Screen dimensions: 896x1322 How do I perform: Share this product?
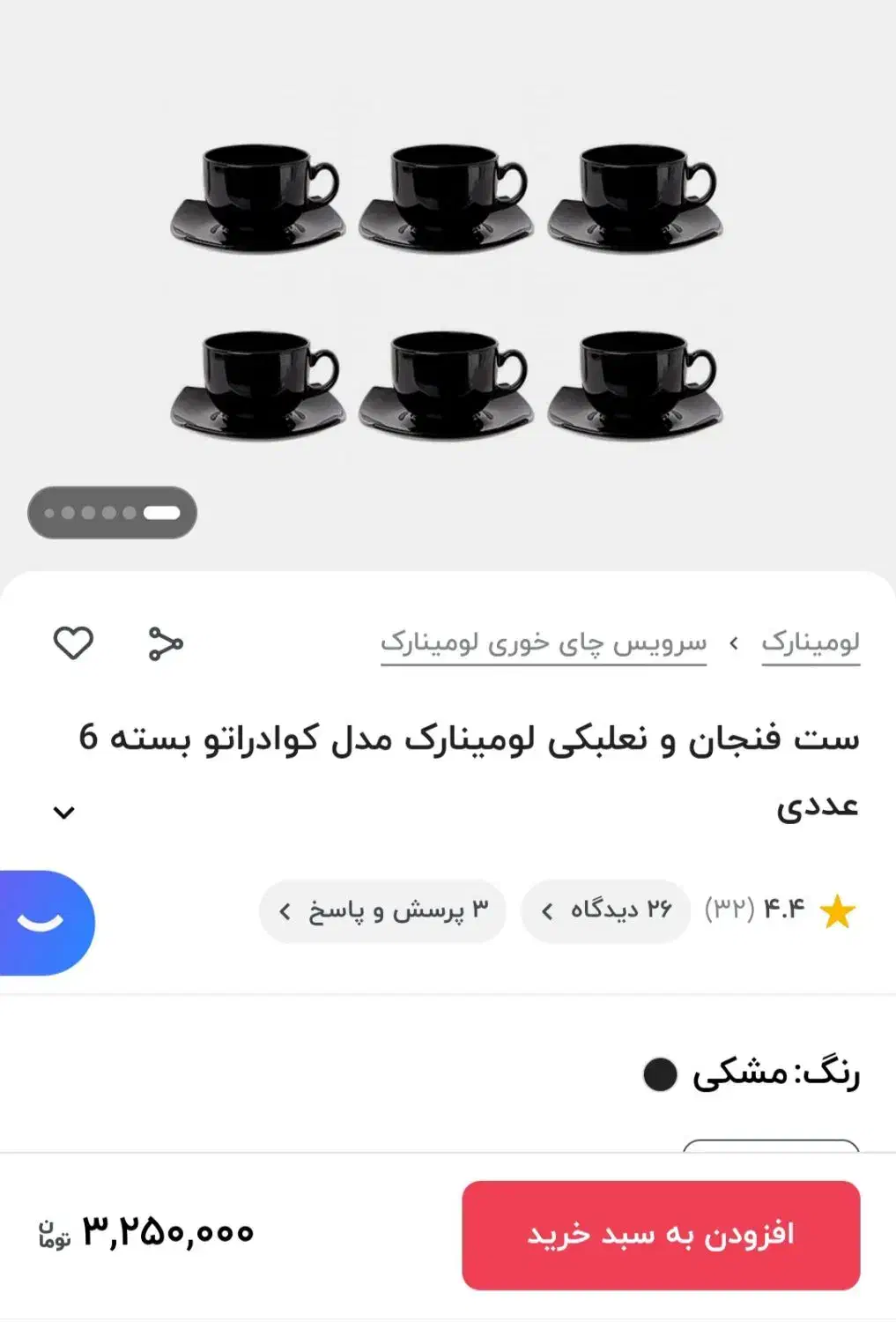click(165, 644)
